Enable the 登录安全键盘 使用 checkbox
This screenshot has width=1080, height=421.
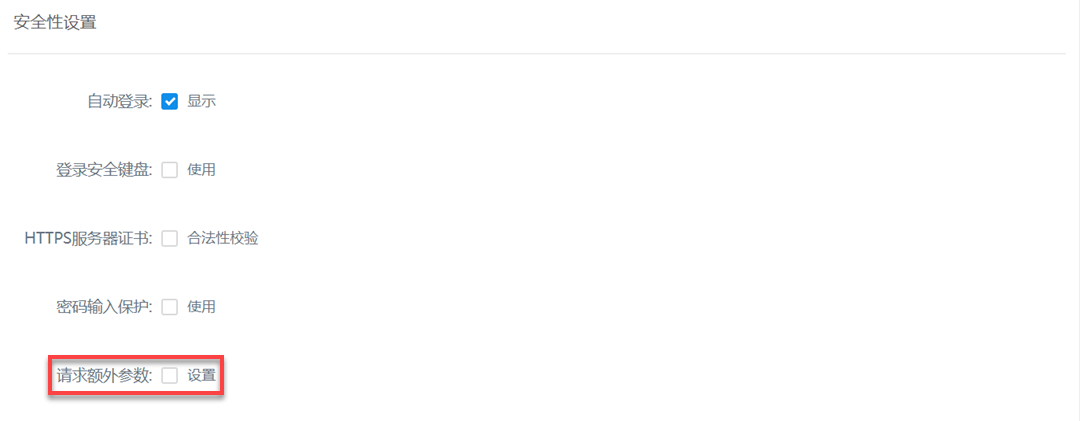[x=170, y=170]
